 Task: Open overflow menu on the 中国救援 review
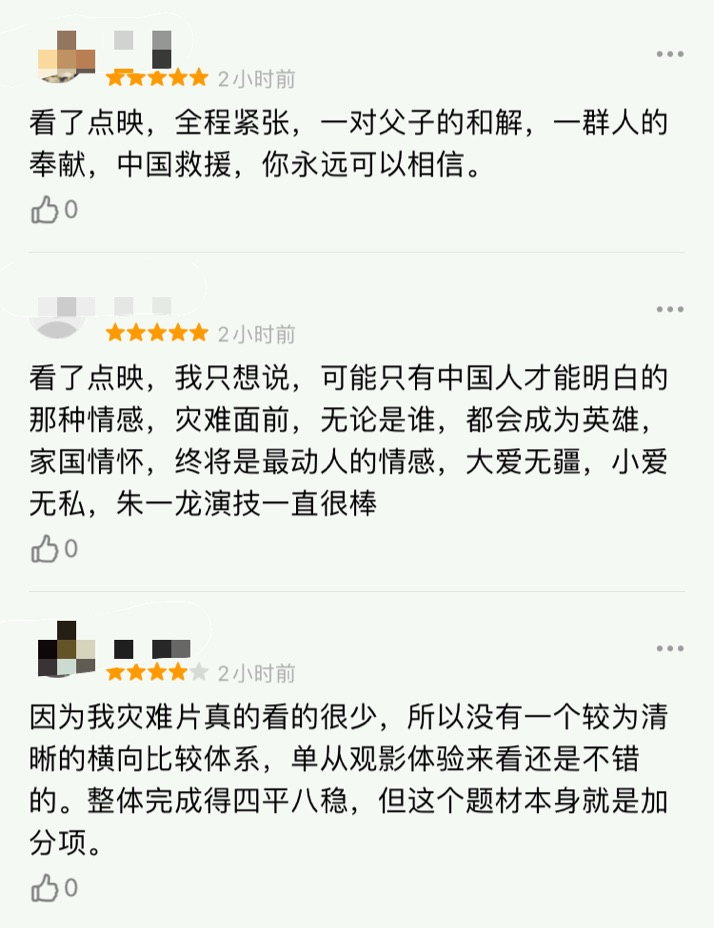[669, 54]
